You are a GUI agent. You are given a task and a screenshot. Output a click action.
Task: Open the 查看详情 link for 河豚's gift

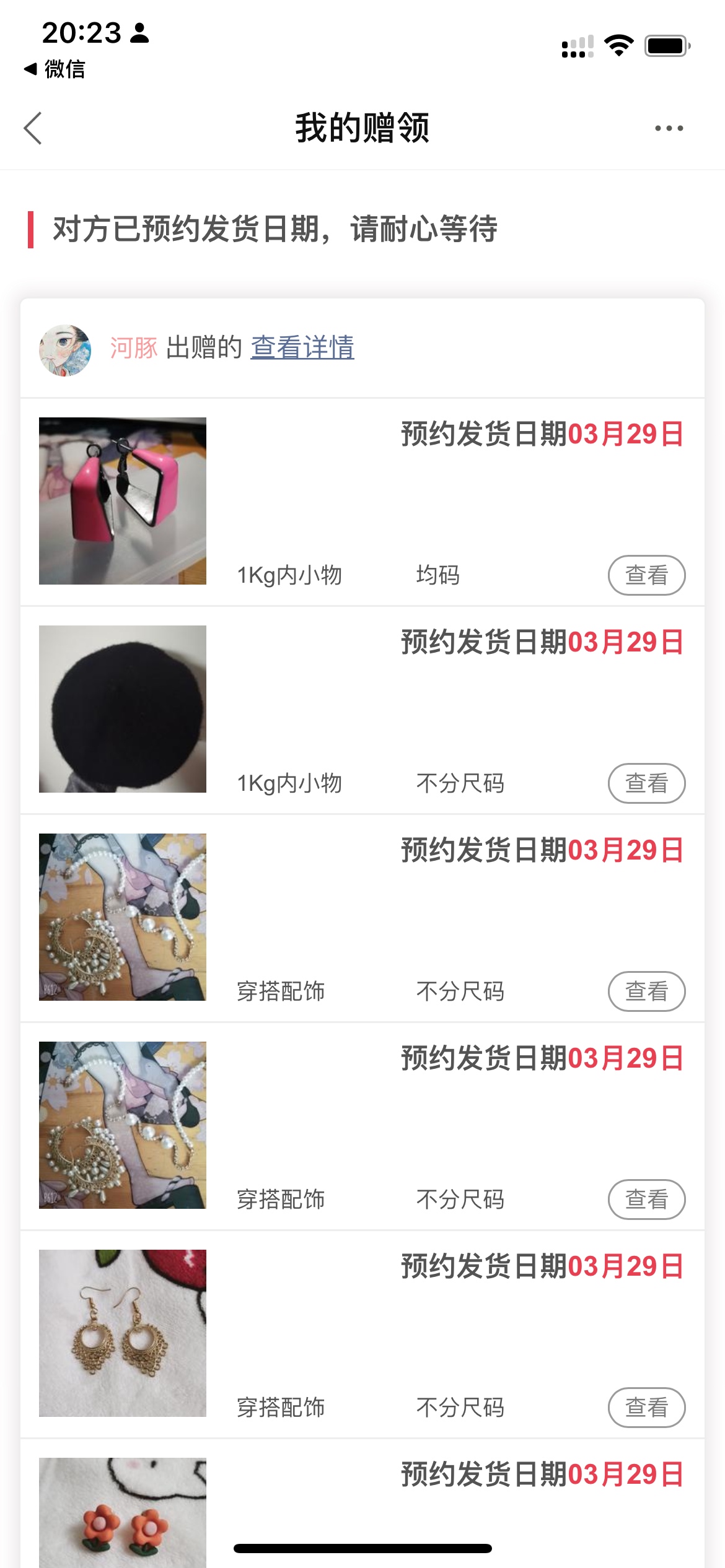coord(302,347)
